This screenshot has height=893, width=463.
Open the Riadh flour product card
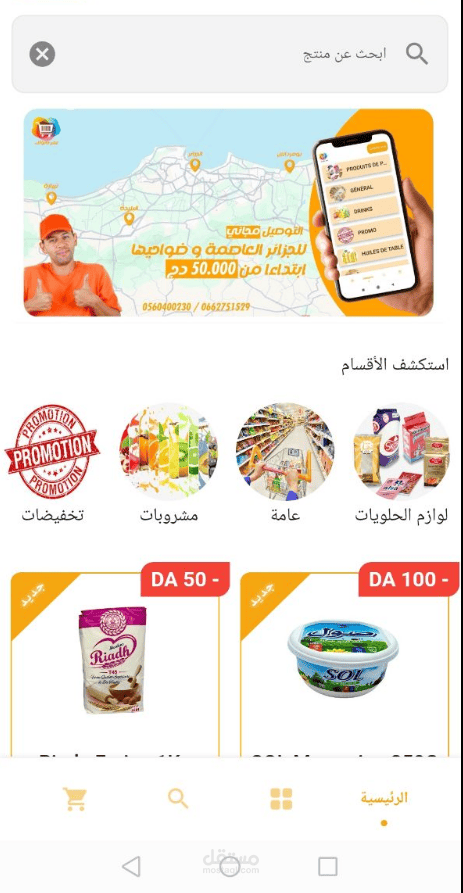(115, 665)
